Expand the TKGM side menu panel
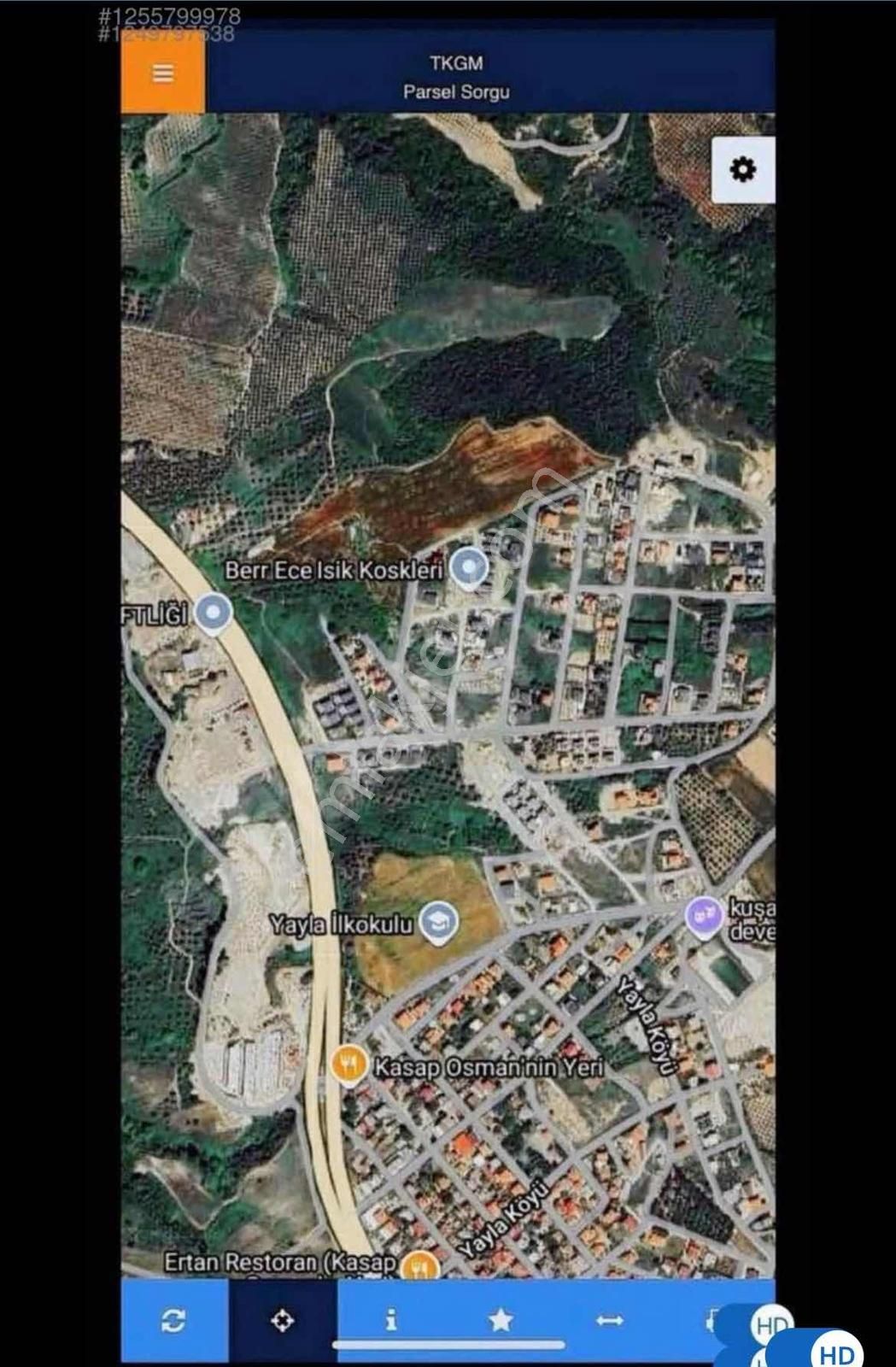The height and width of the screenshot is (1367, 896). pos(164,74)
